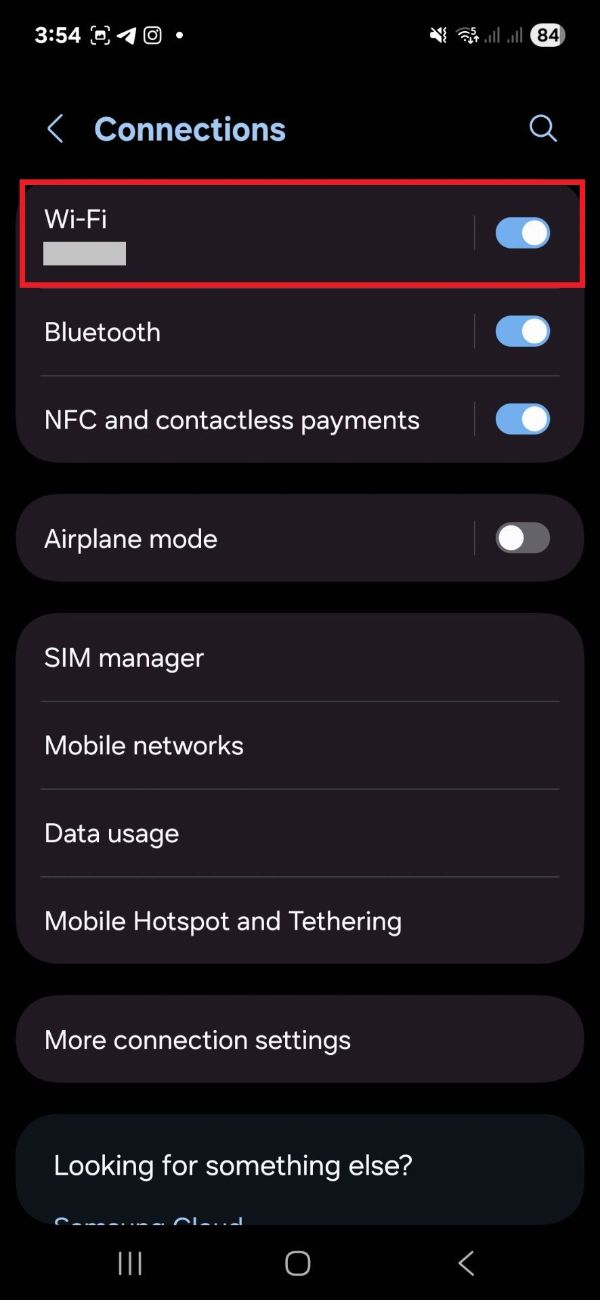Open Bluetooth settings
The image size is (600, 1300).
click(x=240, y=332)
